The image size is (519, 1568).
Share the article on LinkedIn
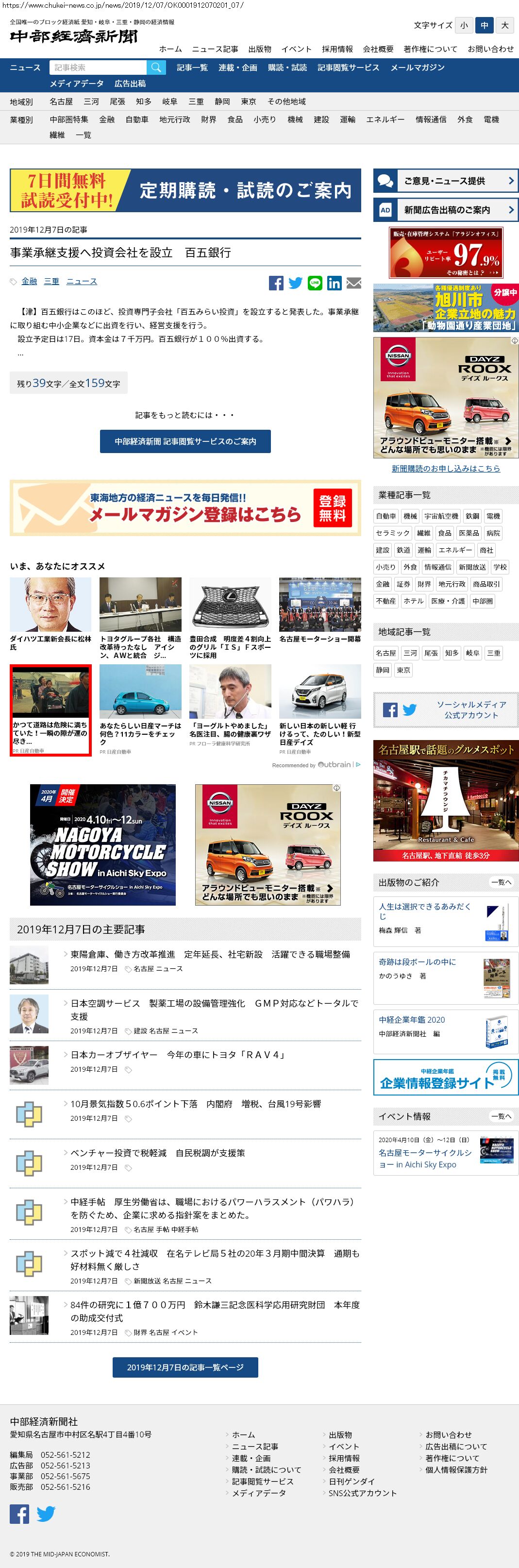point(334,283)
